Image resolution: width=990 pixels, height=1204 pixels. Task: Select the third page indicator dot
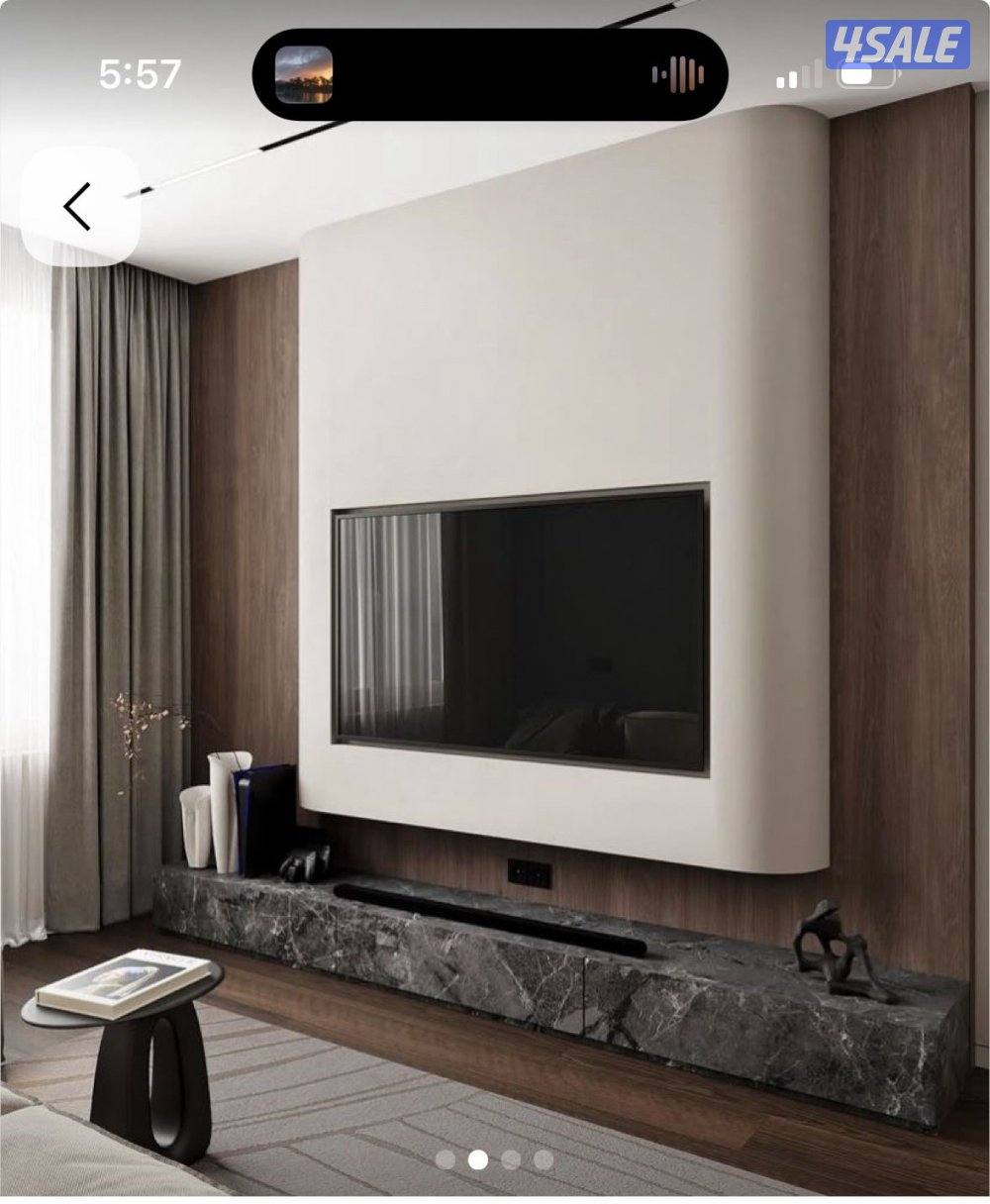pyautogui.click(x=511, y=1159)
